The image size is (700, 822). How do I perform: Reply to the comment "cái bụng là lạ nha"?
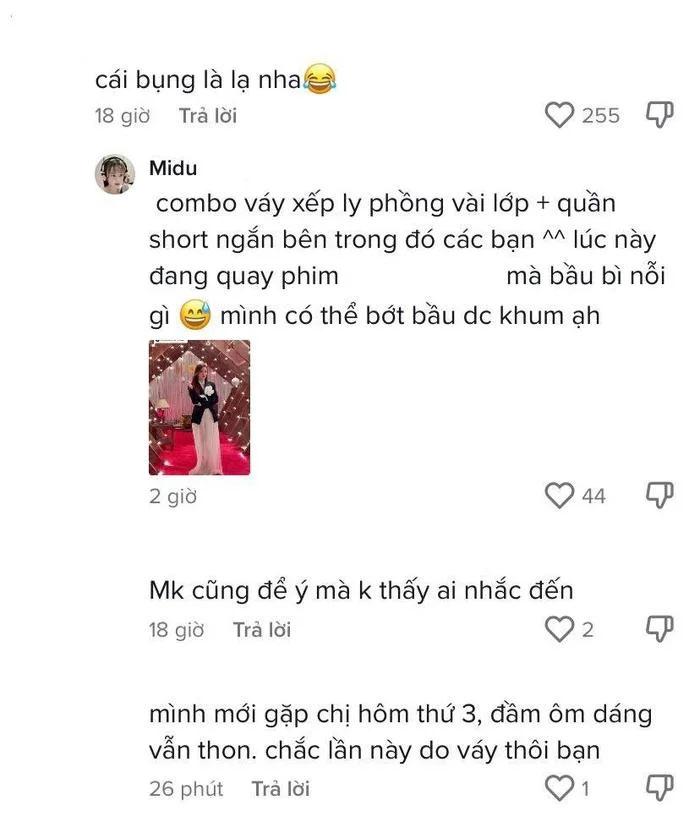208,115
